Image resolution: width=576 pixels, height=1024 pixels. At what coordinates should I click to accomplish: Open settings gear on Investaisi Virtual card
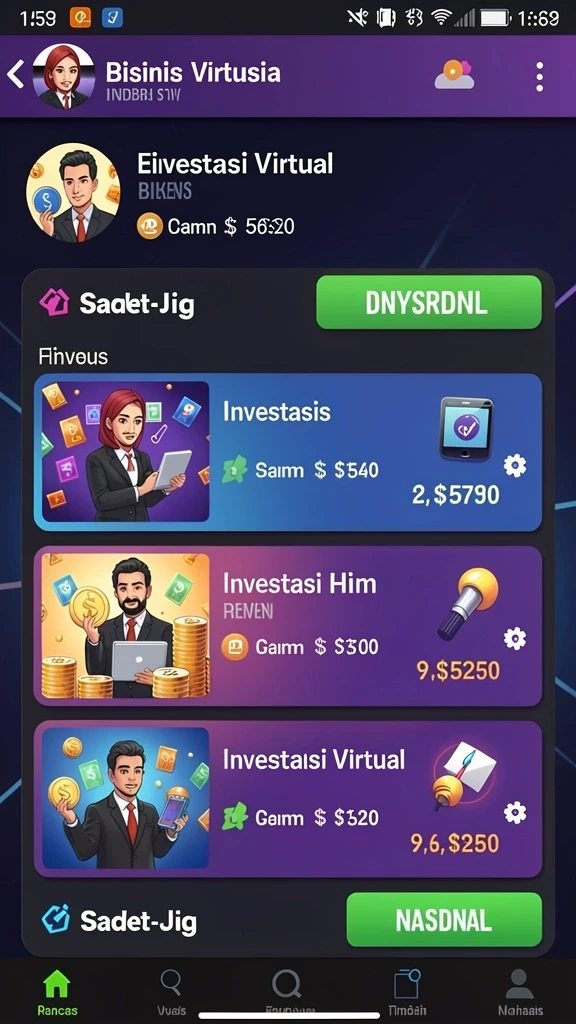coord(515,812)
